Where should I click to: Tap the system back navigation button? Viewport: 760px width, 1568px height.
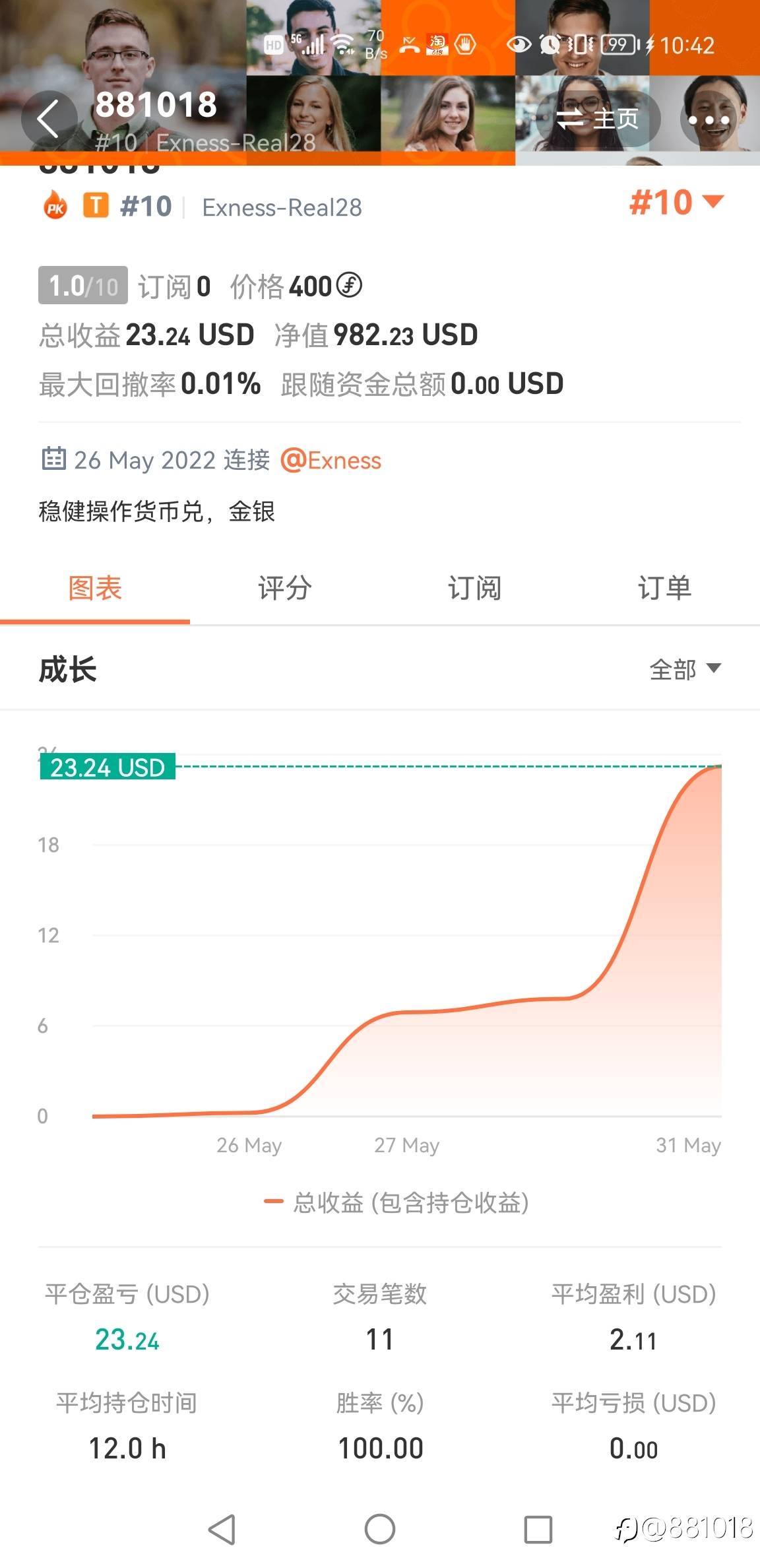pyautogui.click(x=222, y=1529)
